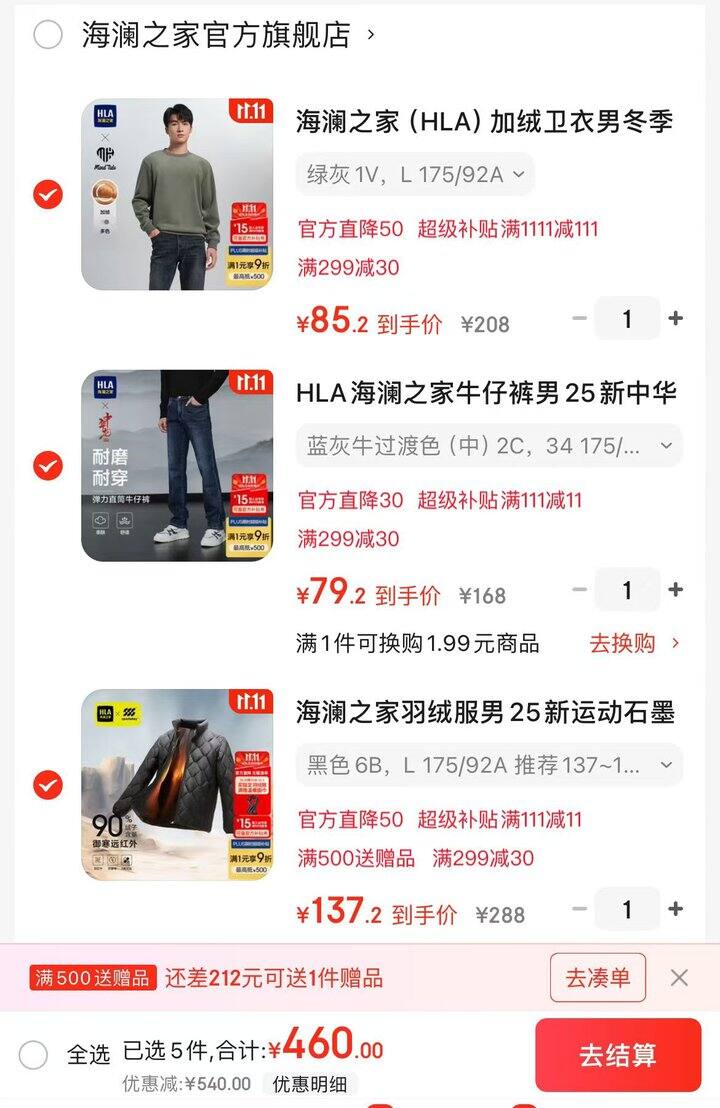The height and width of the screenshot is (1108, 720).
Task: Select the 海澜之家官方旗舰店 store checkbox
Action: [x=47, y=35]
